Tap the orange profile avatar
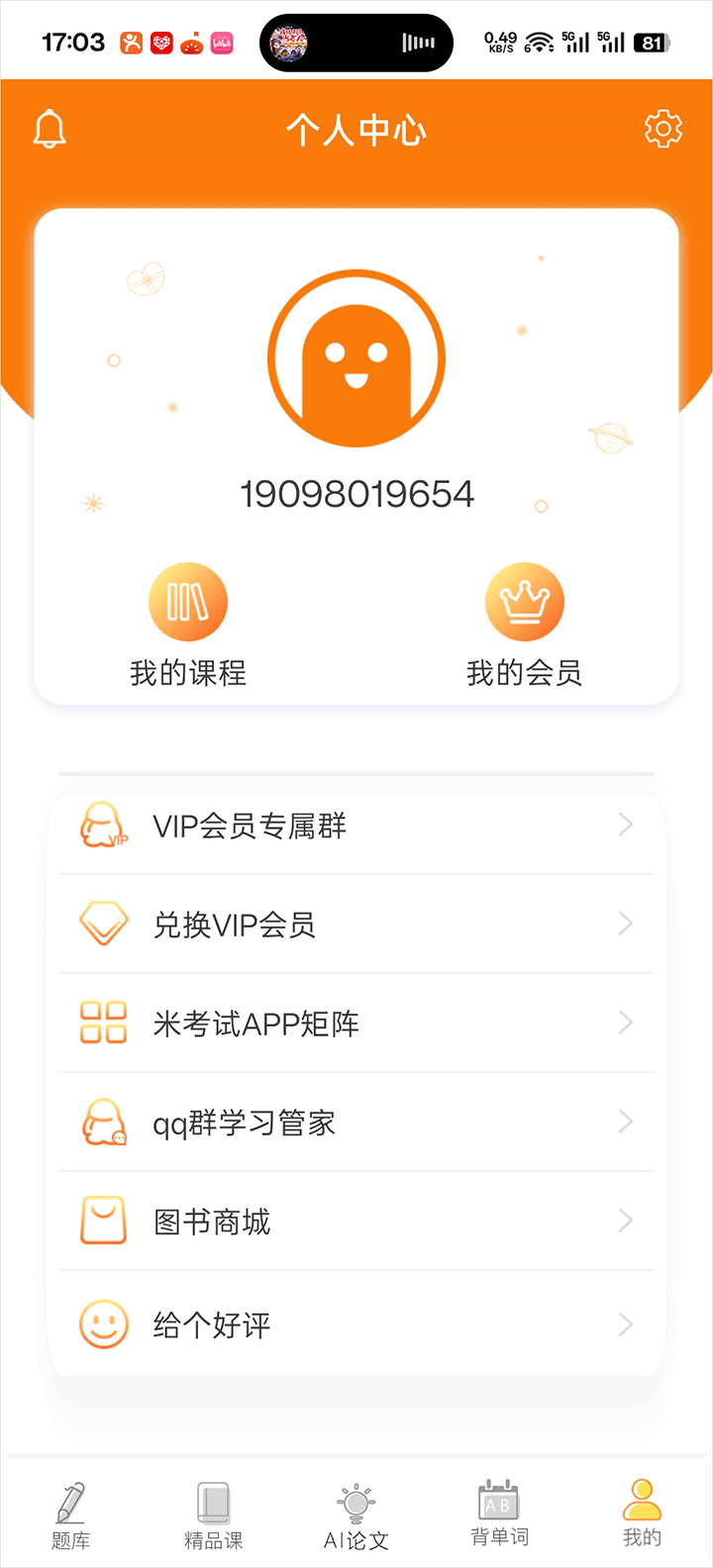Viewport: 713px width, 1568px height. pyautogui.click(x=356, y=358)
